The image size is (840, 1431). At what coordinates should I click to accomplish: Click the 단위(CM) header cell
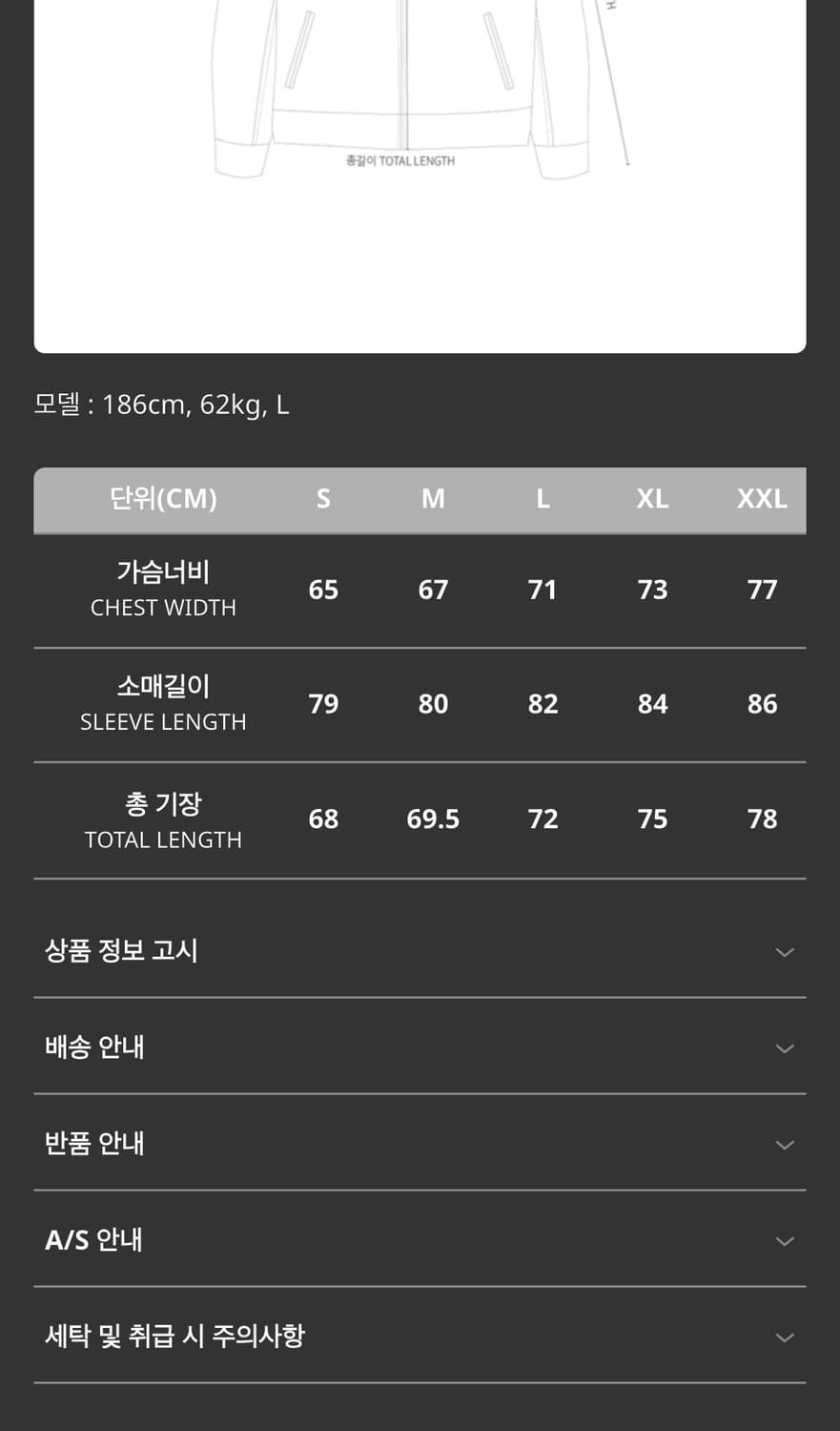click(163, 500)
